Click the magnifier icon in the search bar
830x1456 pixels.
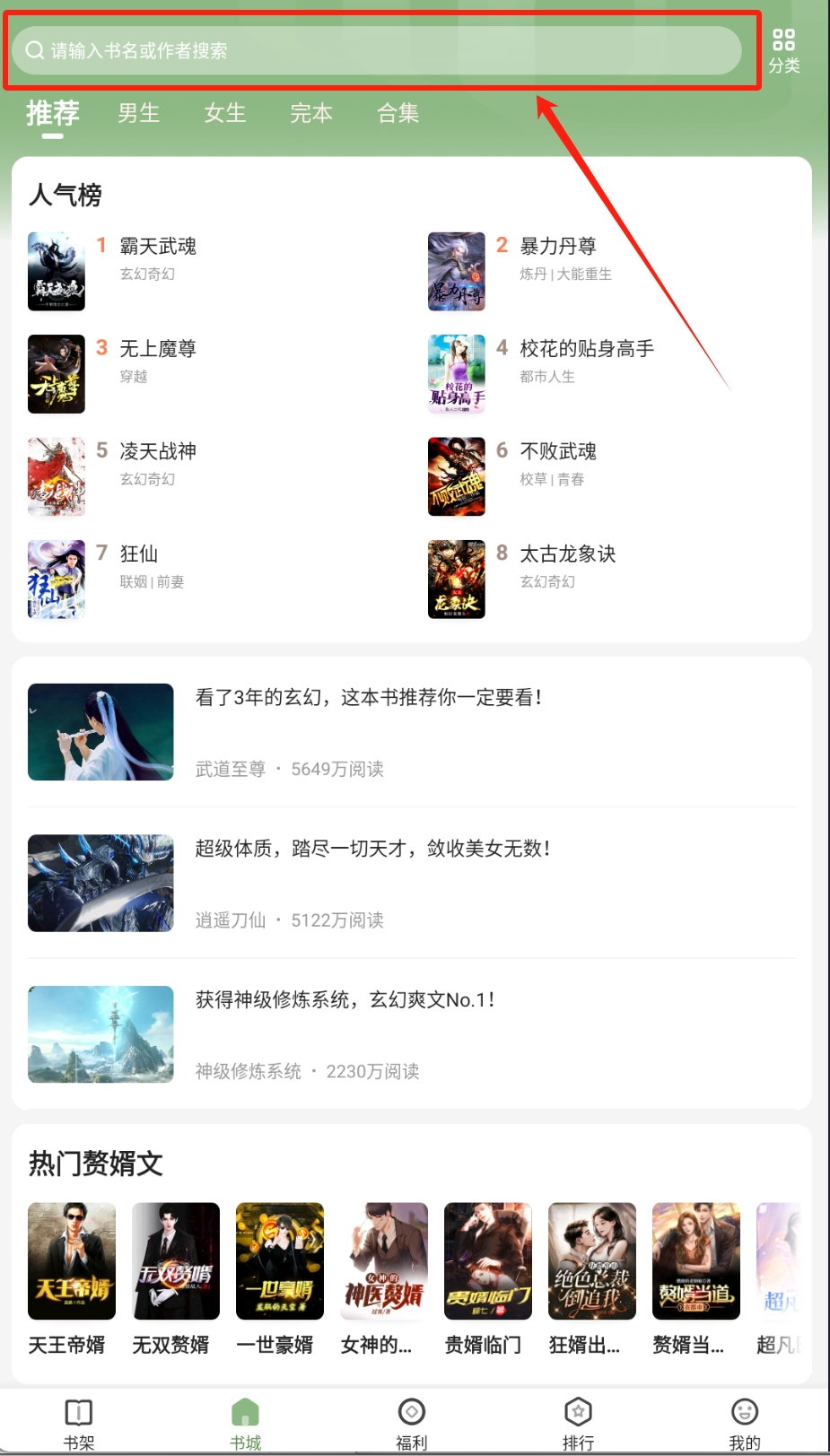[x=35, y=50]
